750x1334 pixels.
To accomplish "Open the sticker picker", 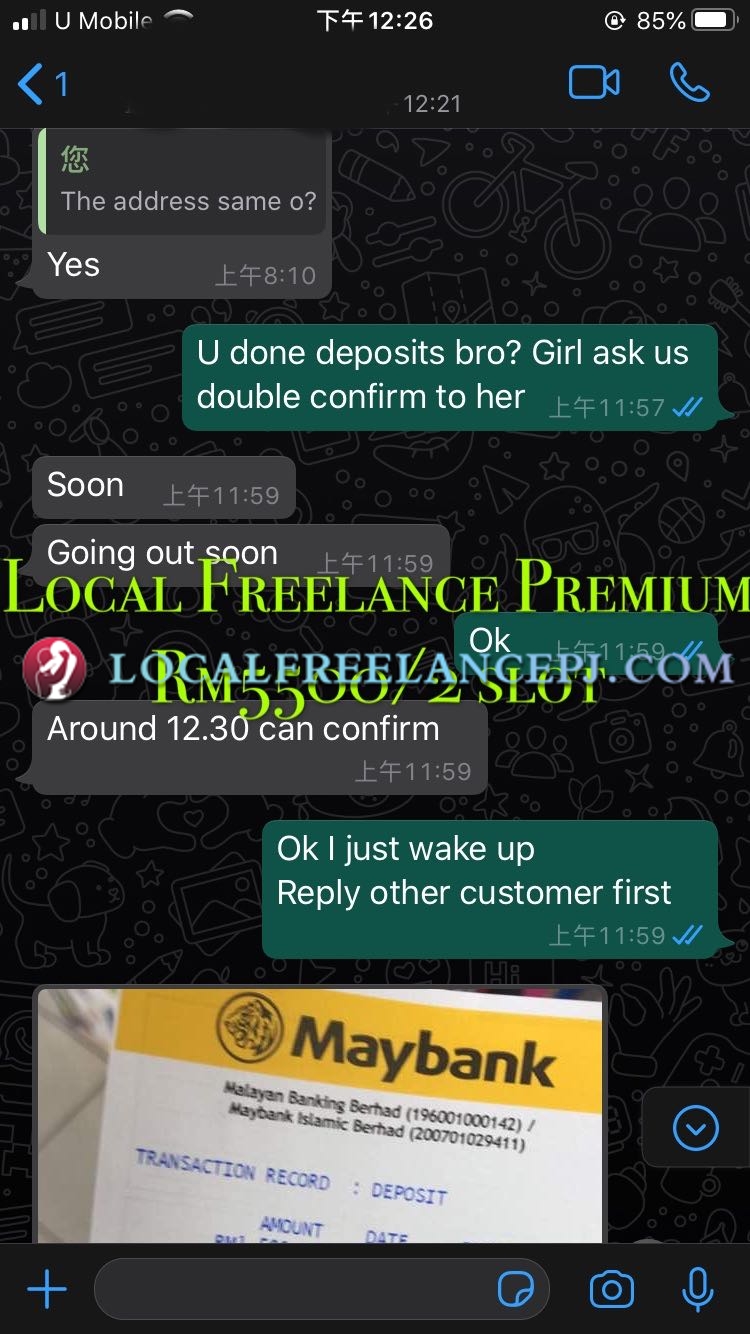I will tap(516, 1290).
